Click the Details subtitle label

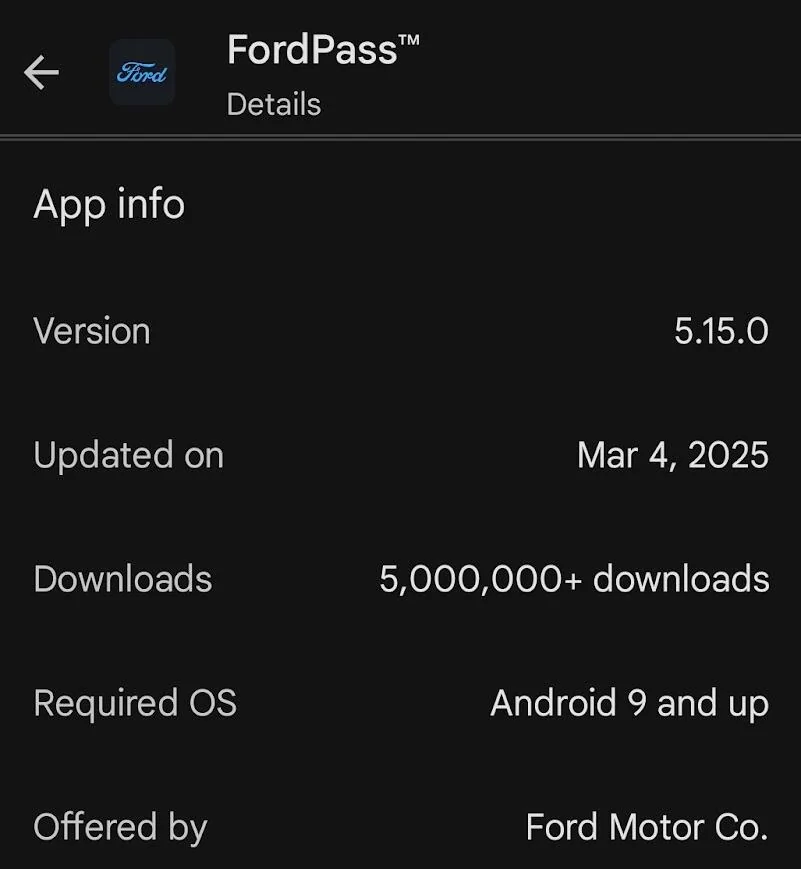point(273,104)
